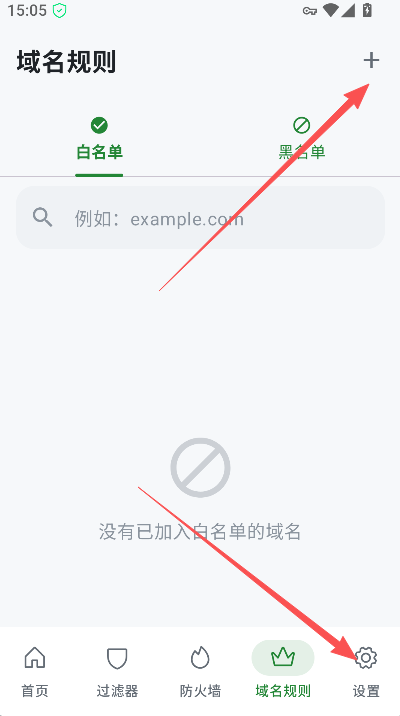This screenshot has height=716, width=400.
Task: Open the 过滤器 tab
Action: pos(117,671)
